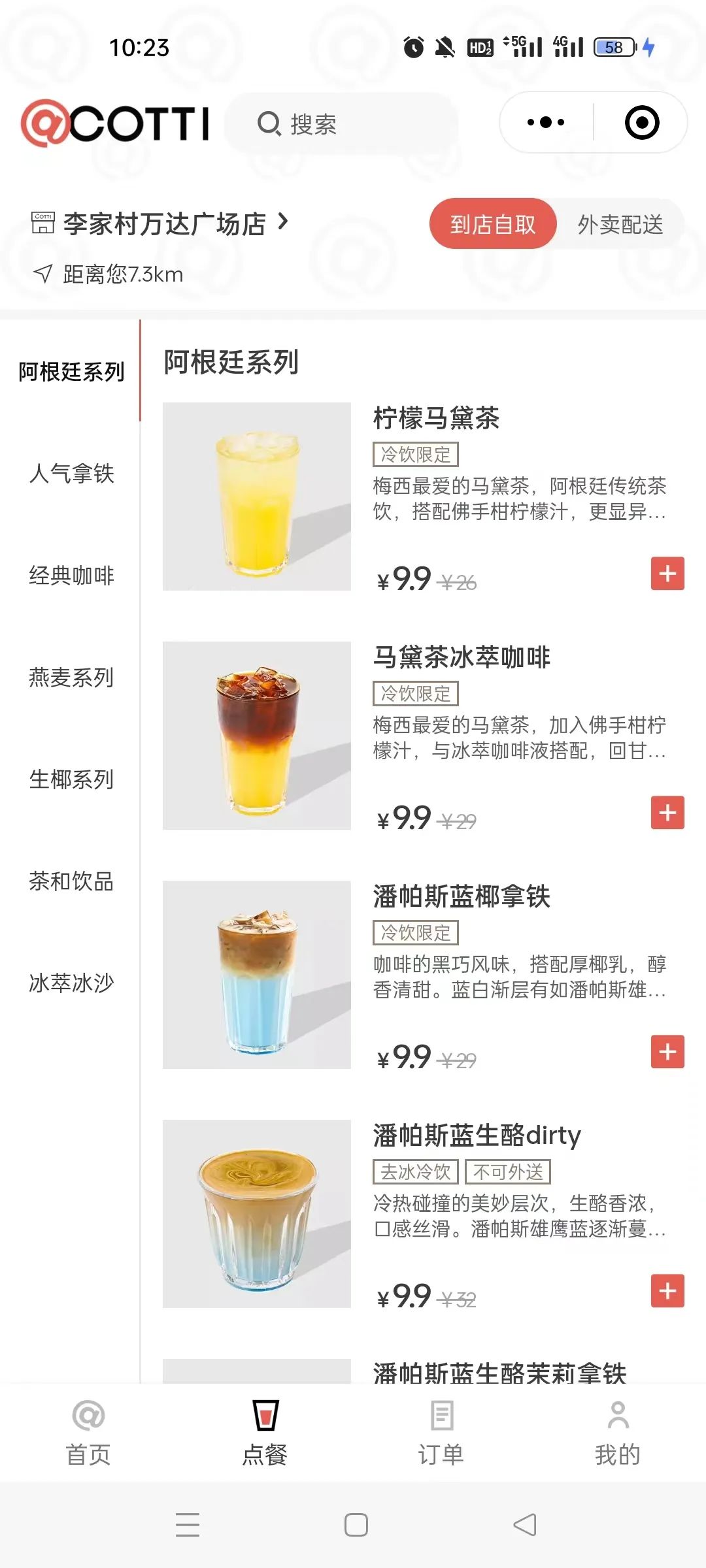Image resolution: width=706 pixels, height=1568 pixels.
Task: Open the 经典咖啡 category
Action: click(x=71, y=575)
